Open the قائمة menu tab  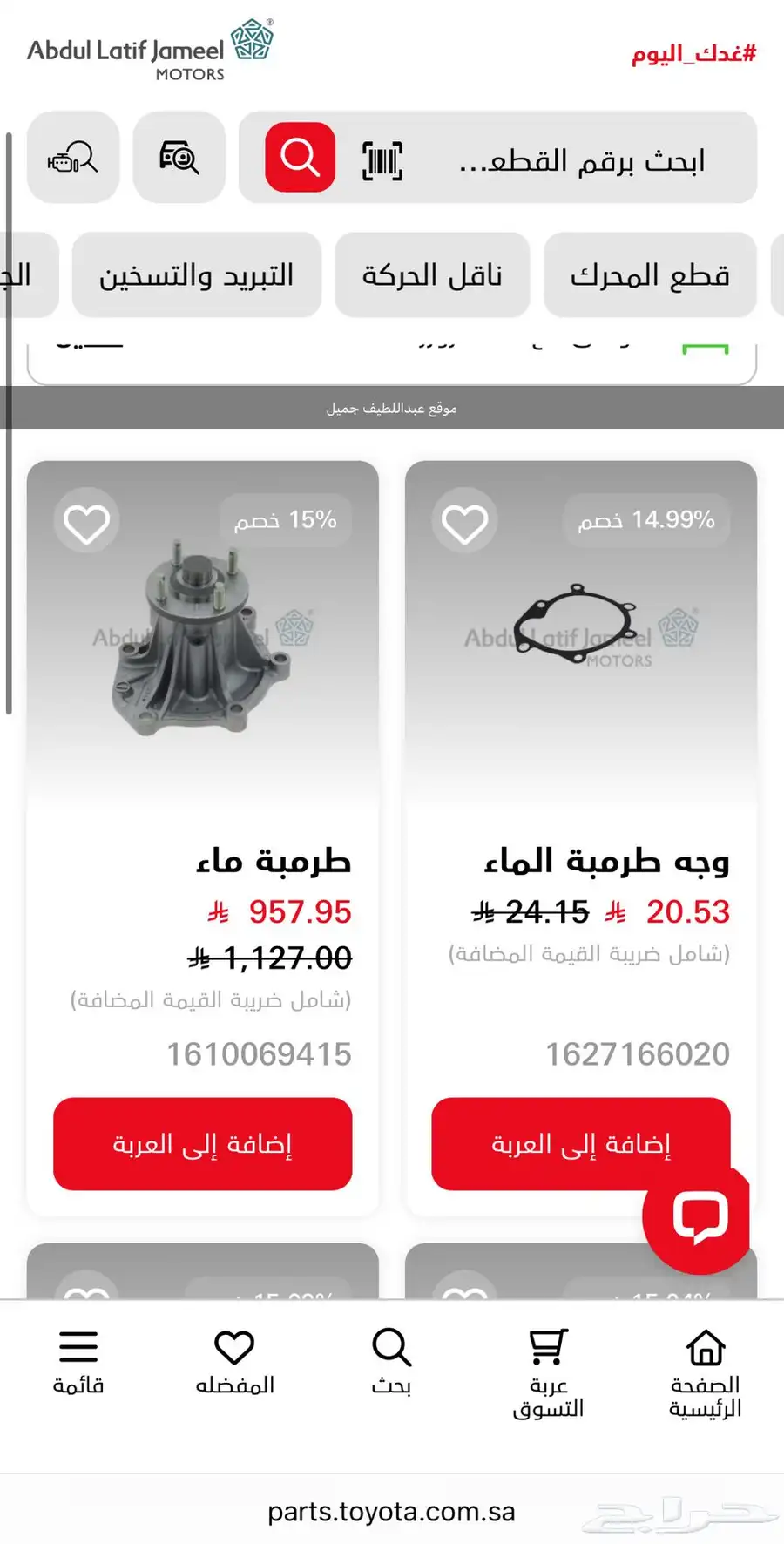(78, 1361)
